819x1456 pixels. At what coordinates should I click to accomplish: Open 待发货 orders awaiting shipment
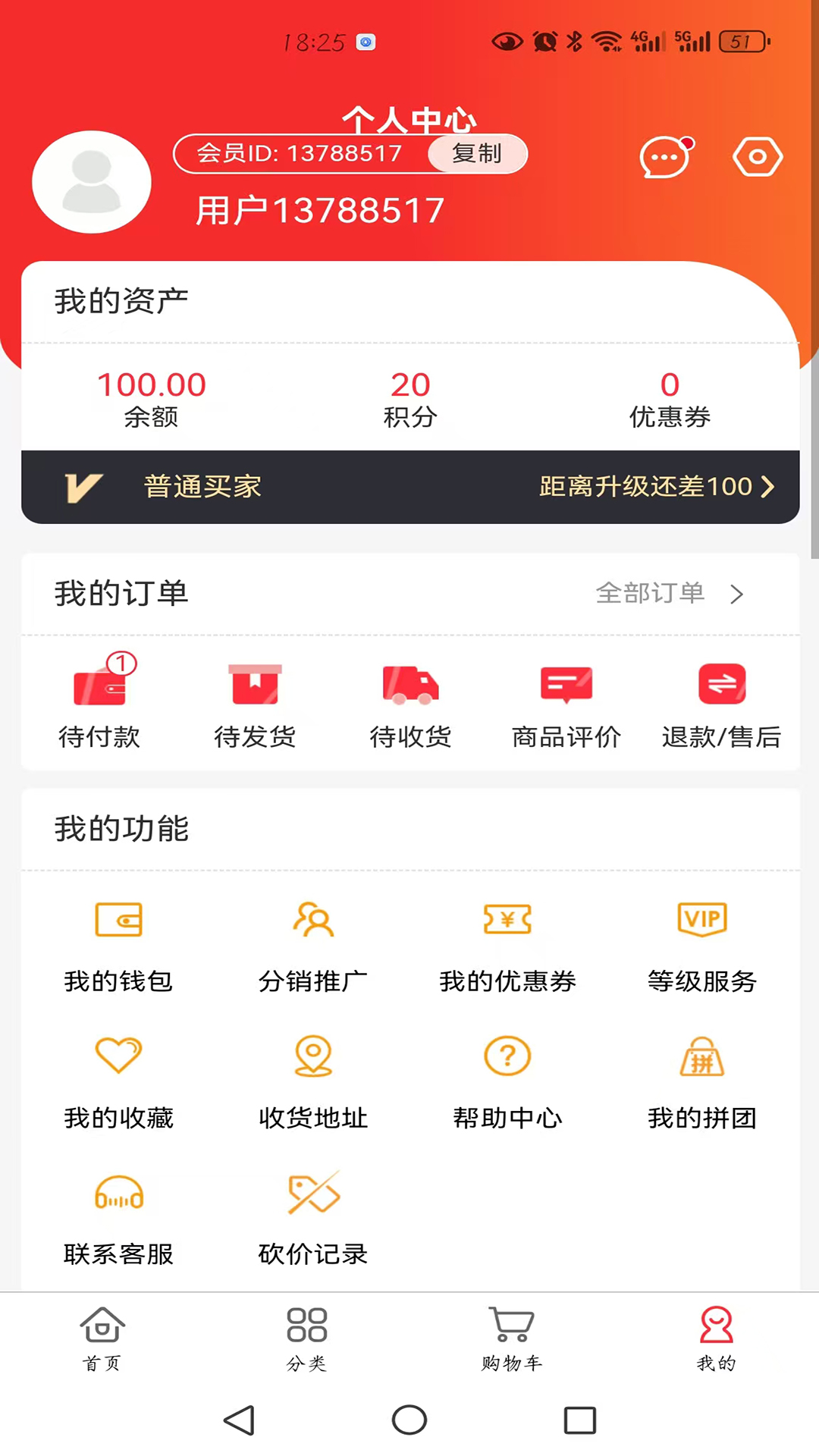(255, 701)
